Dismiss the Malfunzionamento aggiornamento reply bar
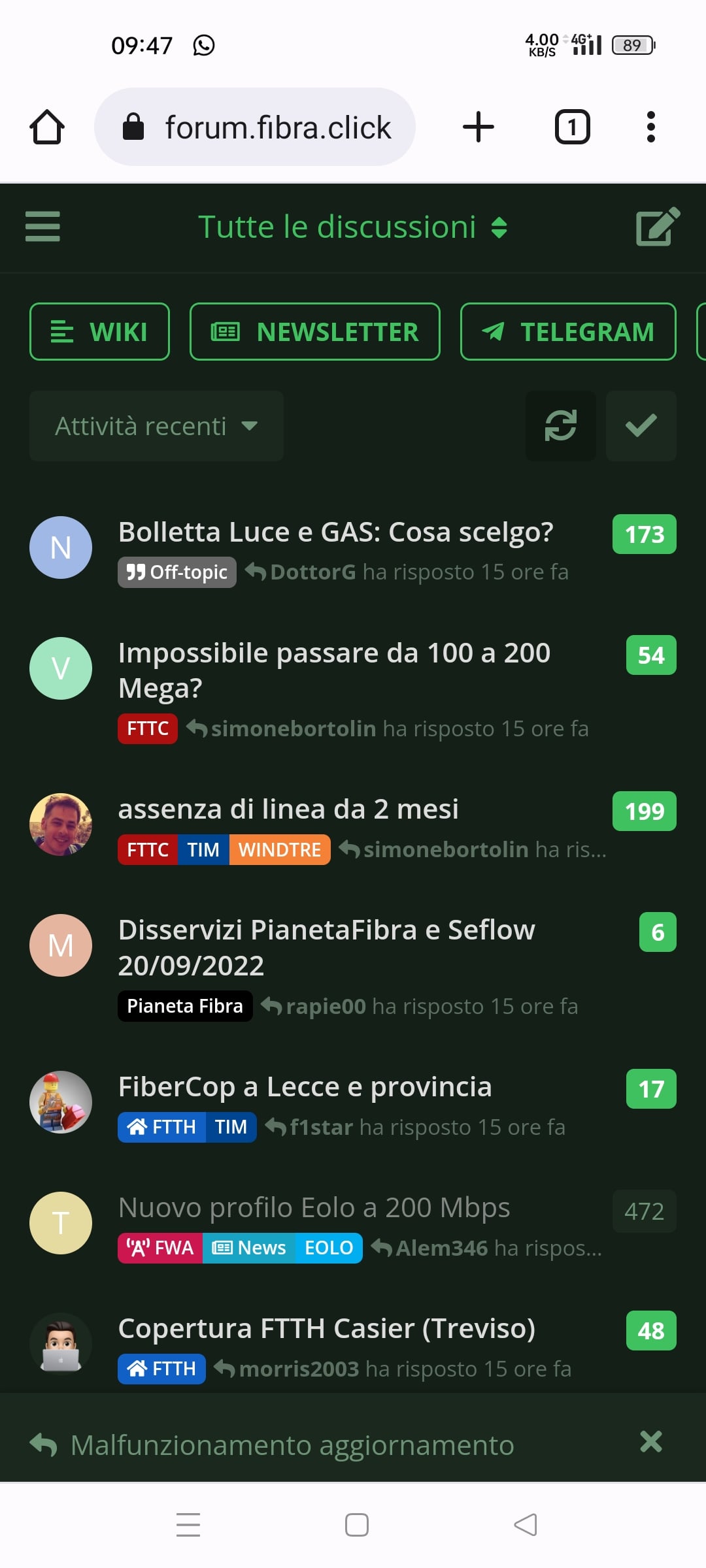Viewport: 706px width, 1568px height. [651, 1441]
